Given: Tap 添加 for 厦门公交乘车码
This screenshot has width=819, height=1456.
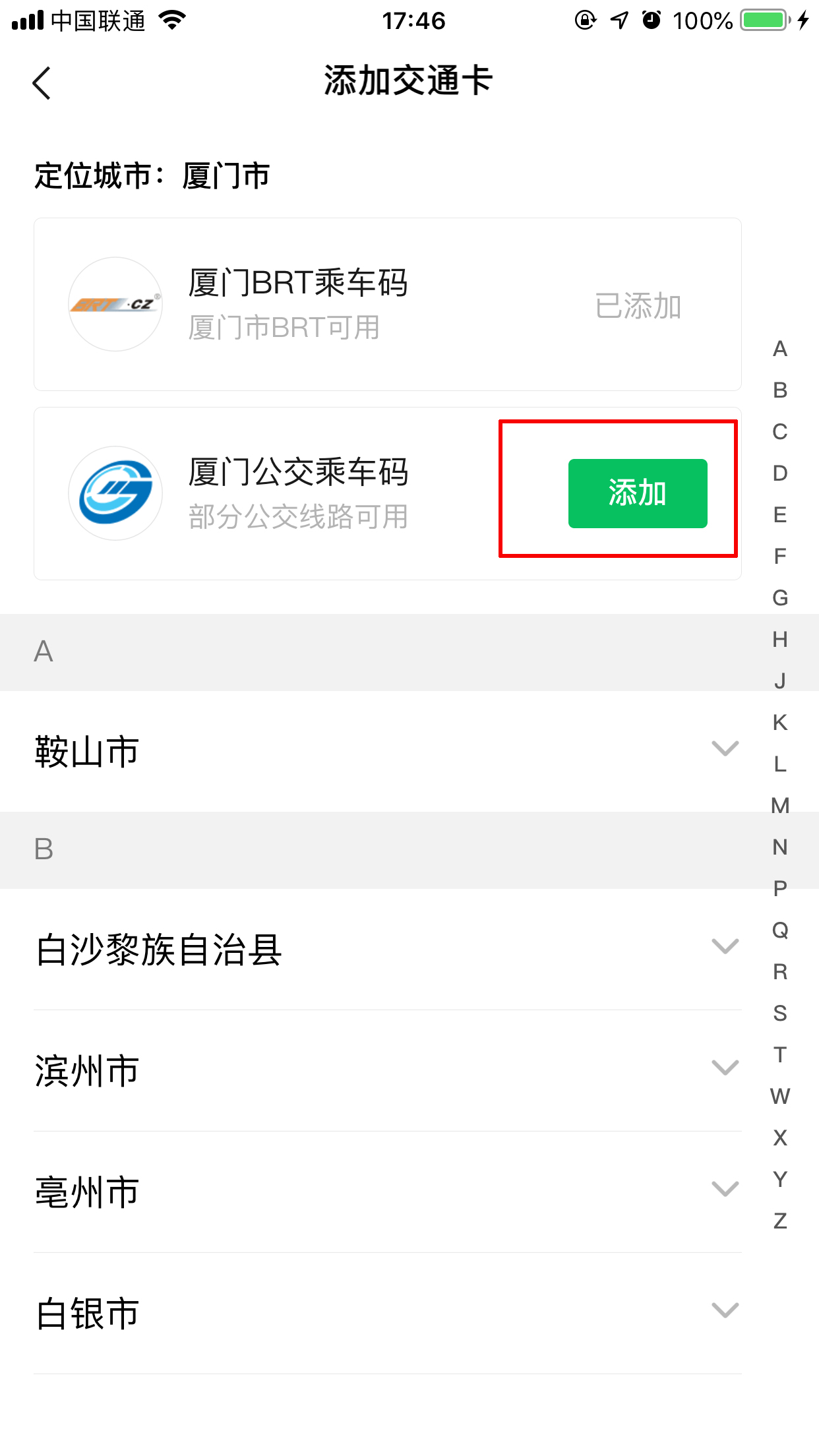Looking at the screenshot, I should pyautogui.click(x=637, y=493).
